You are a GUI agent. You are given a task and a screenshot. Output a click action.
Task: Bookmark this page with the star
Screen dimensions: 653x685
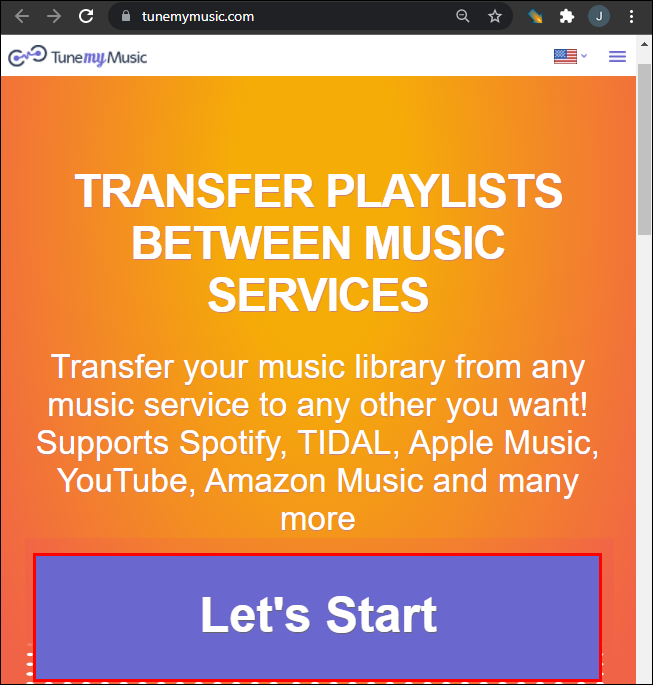pos(494,16)
